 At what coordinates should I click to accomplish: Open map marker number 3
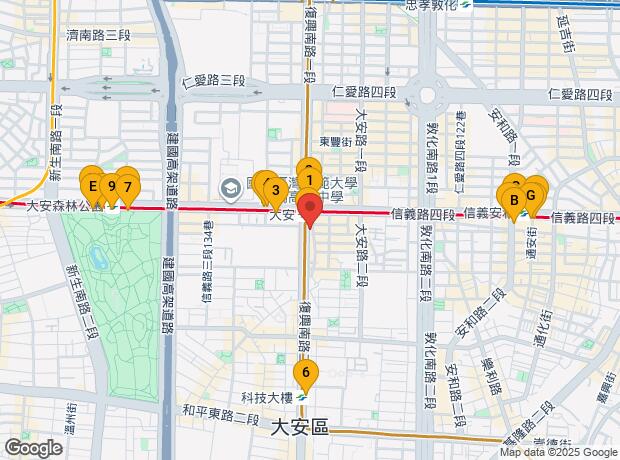276,190
